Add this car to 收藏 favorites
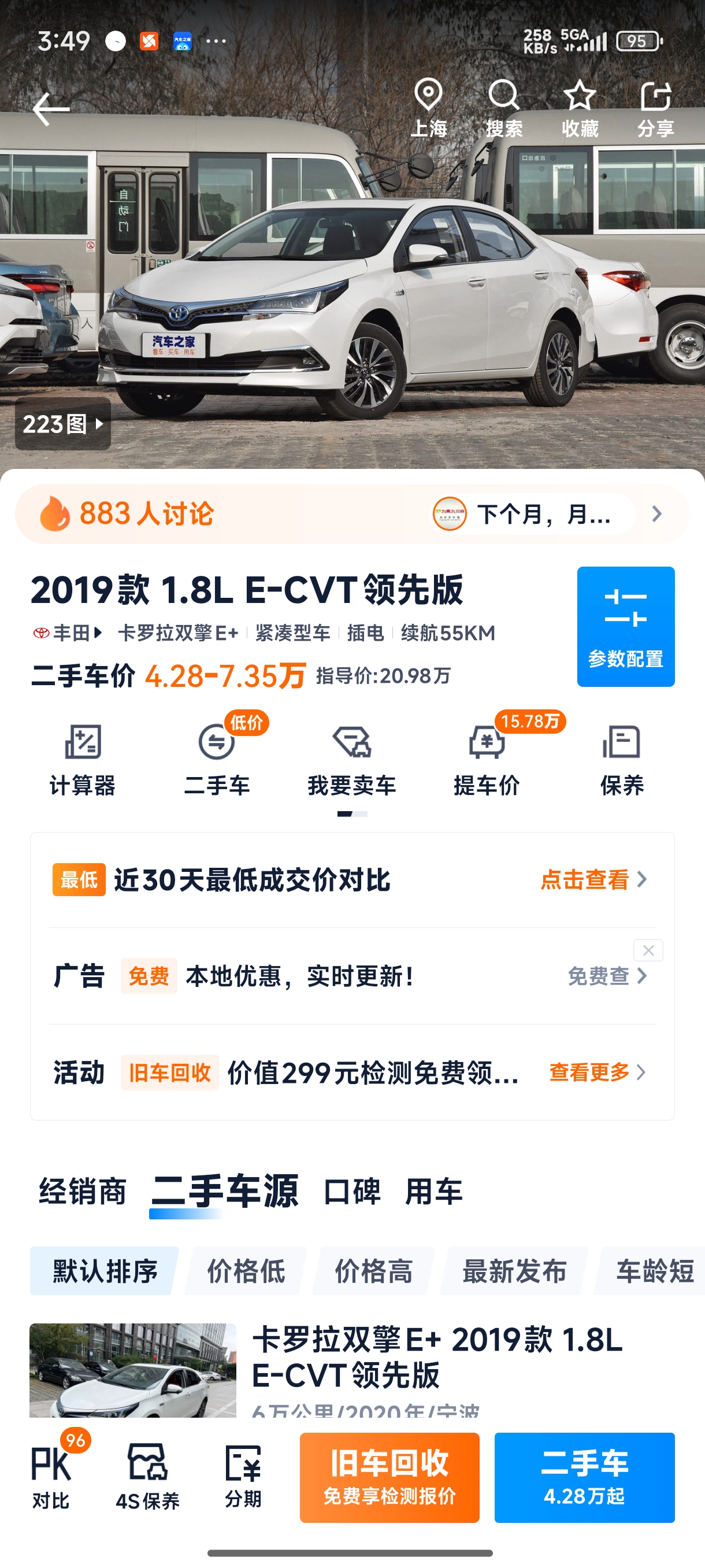705x1568 pixels. coord(579,108)
